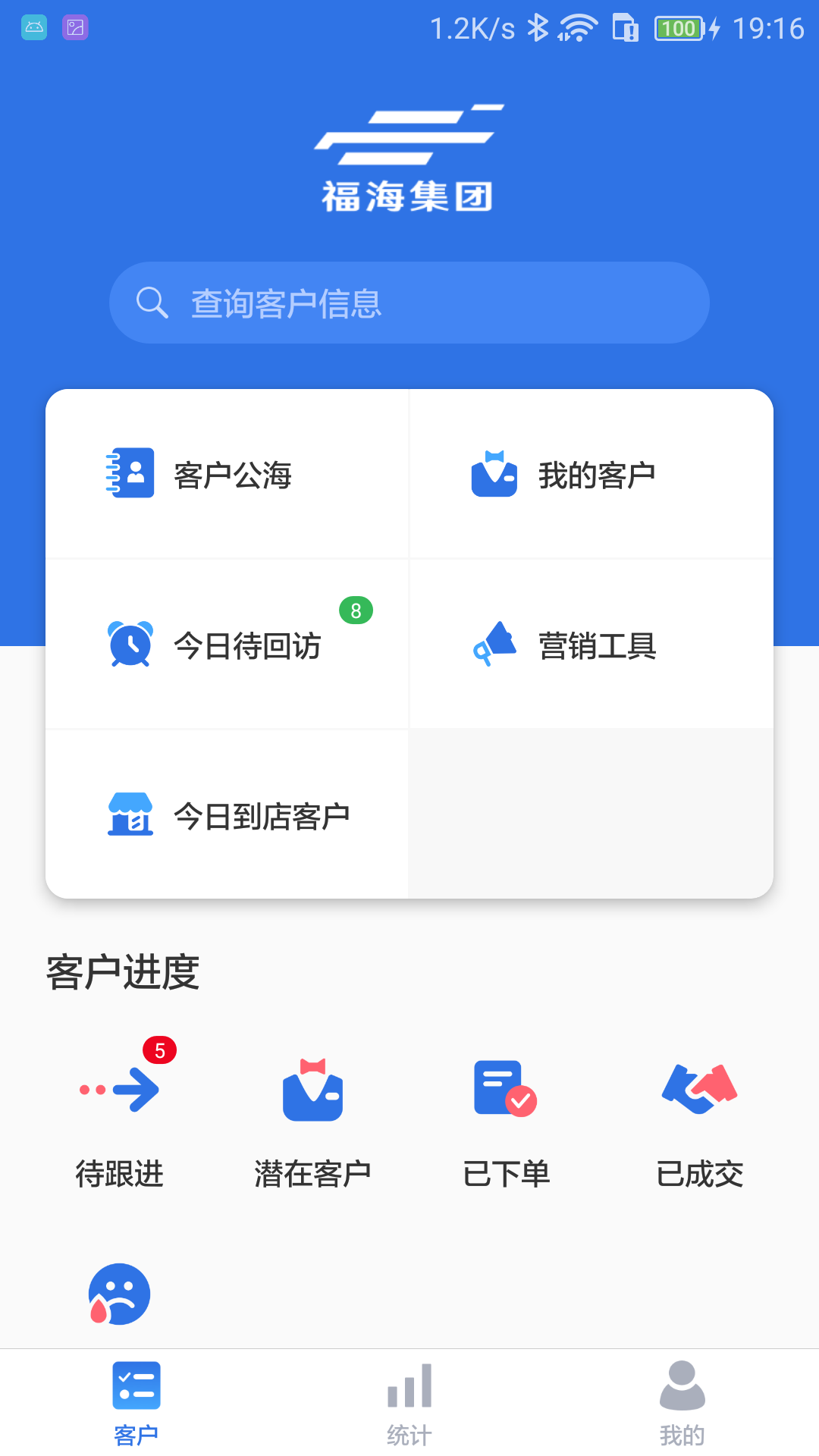Tap the sad face progress icon

[x=119, y=1294]
